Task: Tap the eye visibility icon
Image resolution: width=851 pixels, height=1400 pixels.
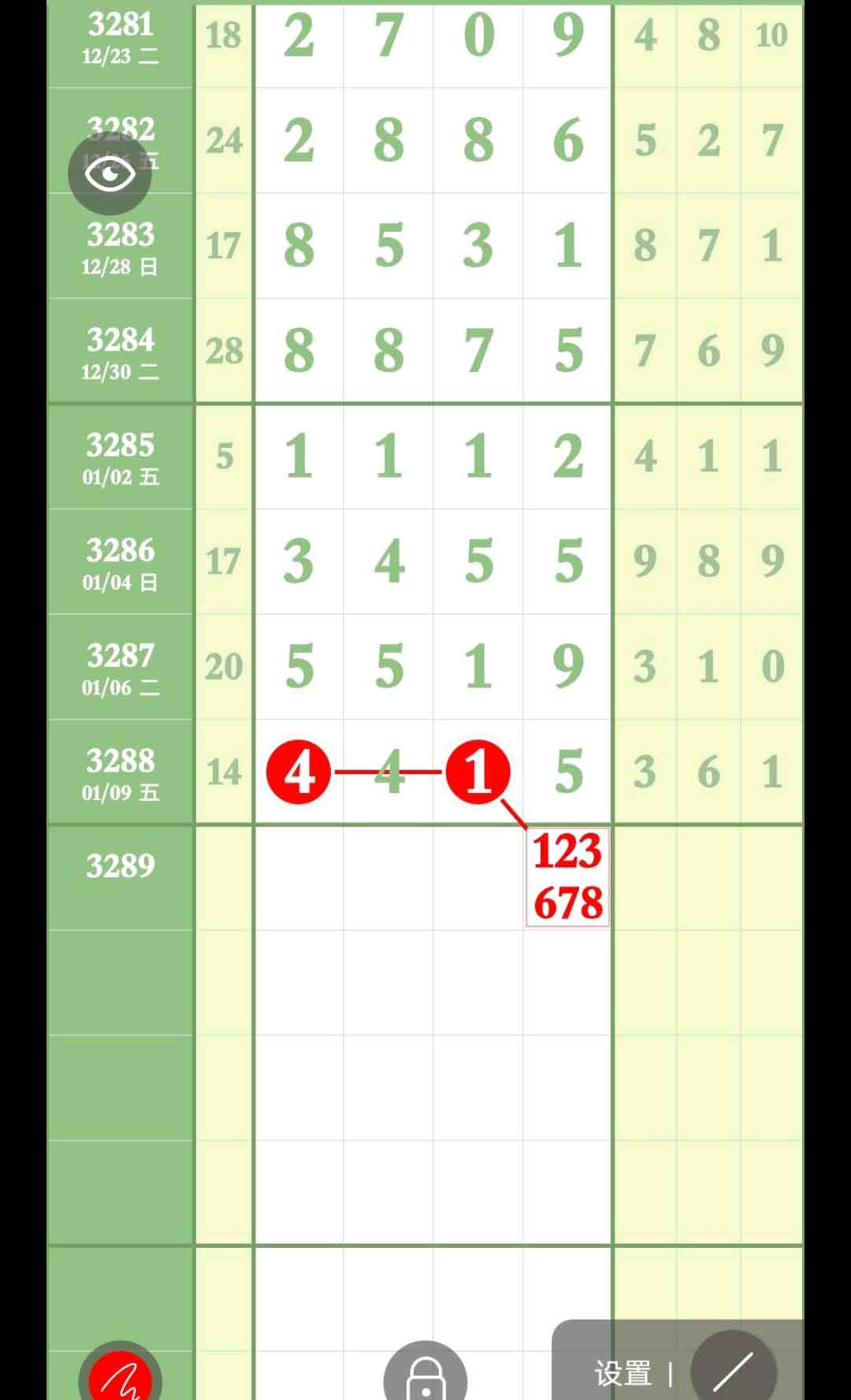Action: (x=110, y=174)
